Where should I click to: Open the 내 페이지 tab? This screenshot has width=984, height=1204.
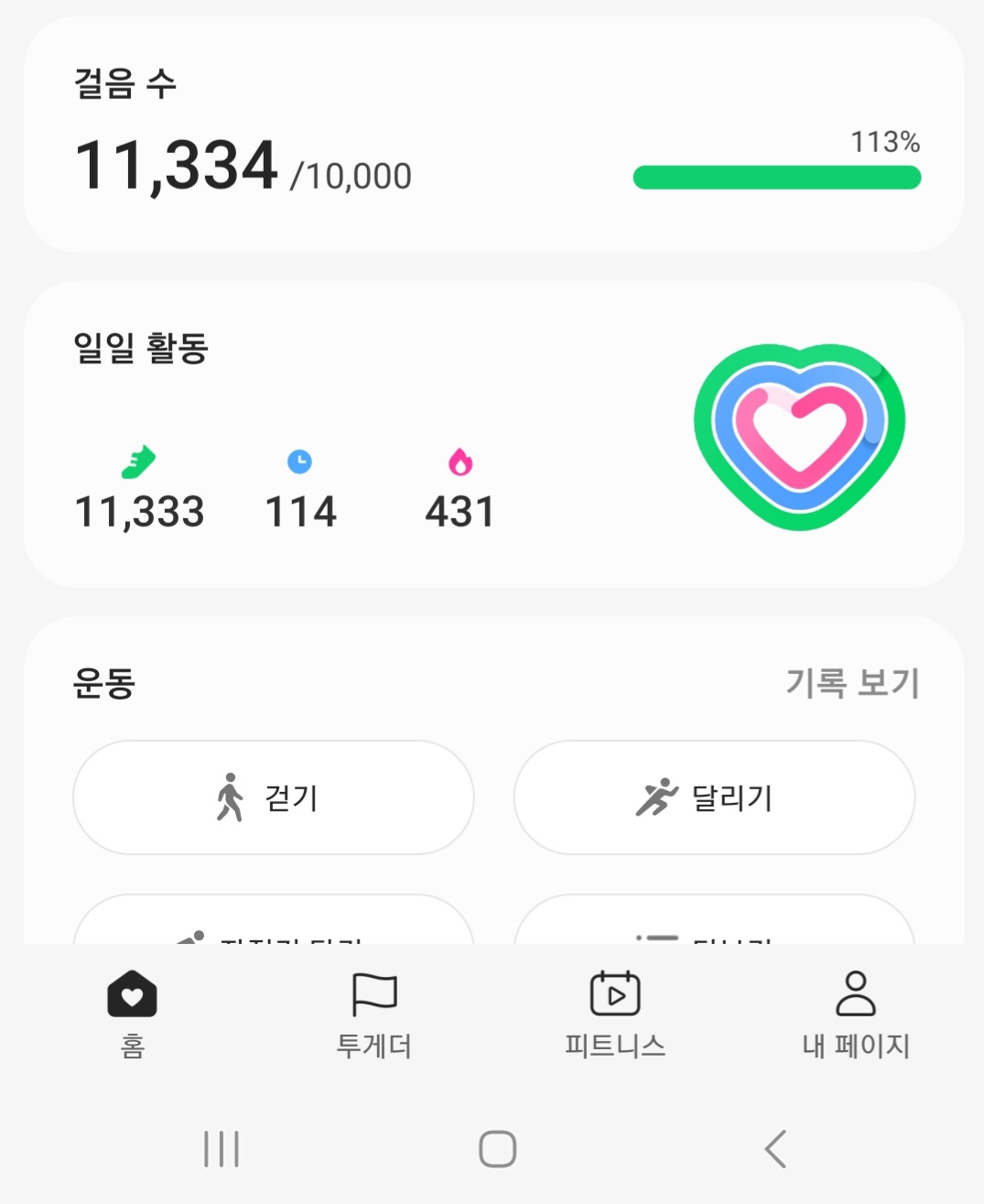coord(856,1014)
